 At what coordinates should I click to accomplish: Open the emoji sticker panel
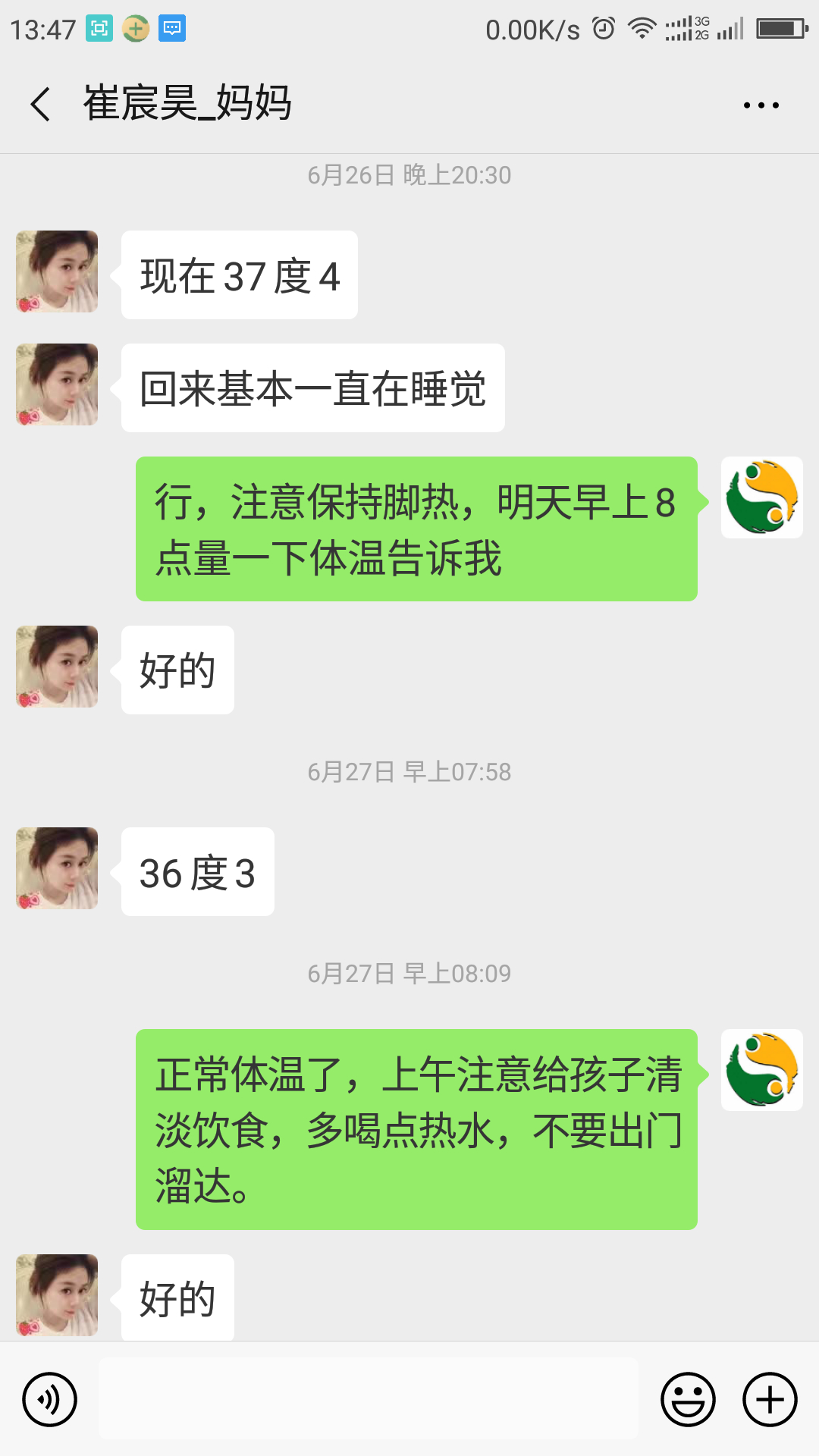point(688,1399)
